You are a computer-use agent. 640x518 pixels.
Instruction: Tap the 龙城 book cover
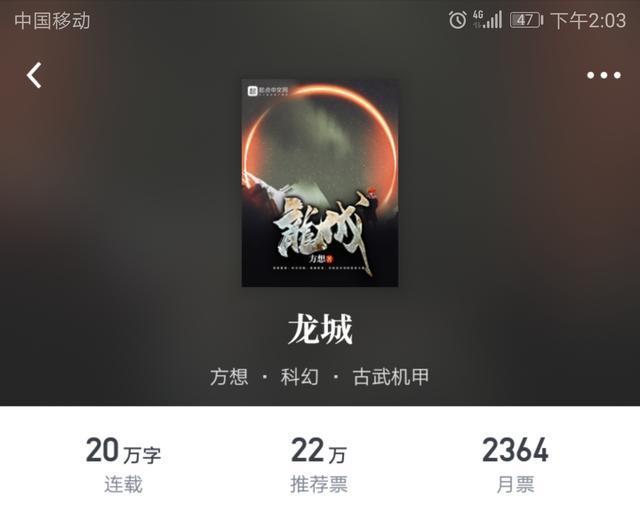tap(320, 183)
